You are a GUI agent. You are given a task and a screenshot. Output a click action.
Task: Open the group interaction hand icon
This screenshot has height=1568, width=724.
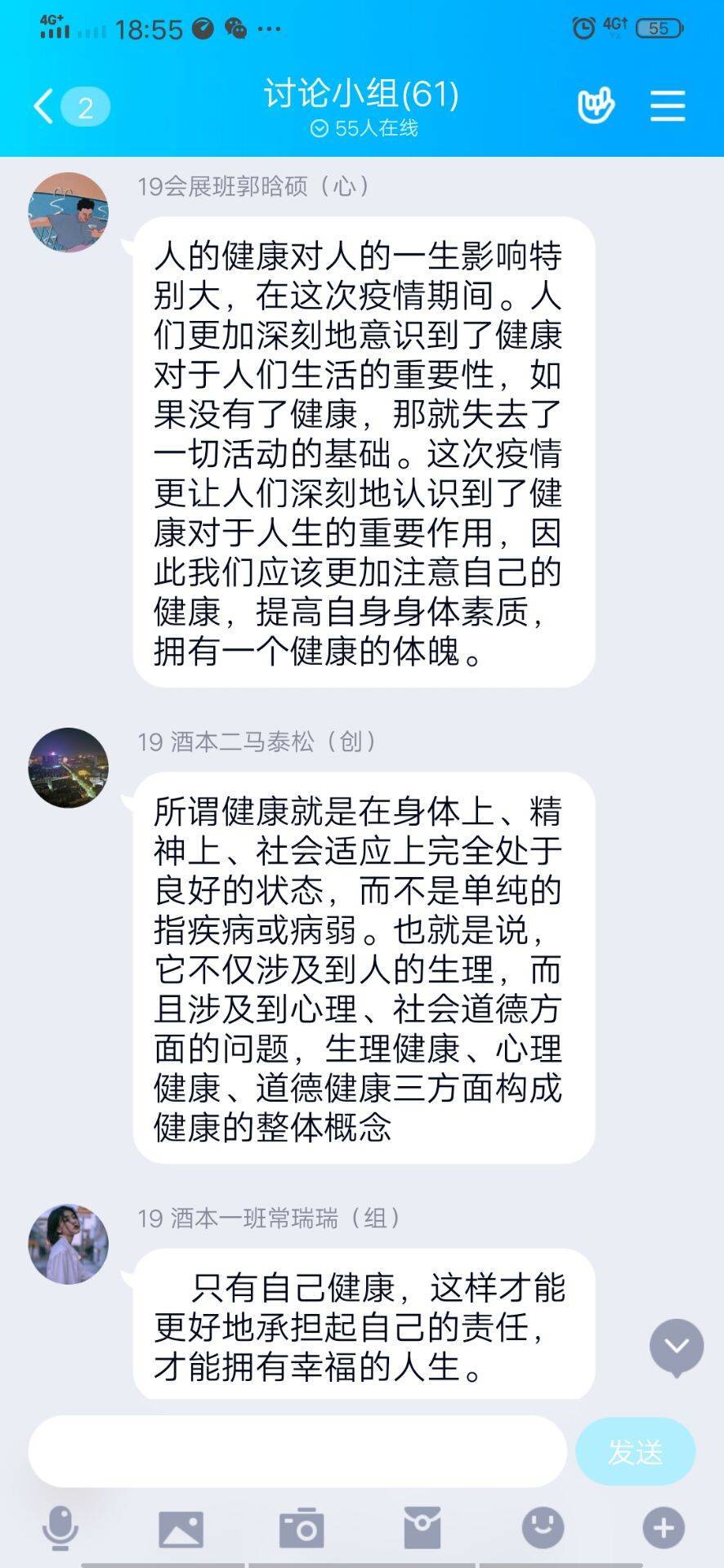pyautogui.click(x=596, y=106)
